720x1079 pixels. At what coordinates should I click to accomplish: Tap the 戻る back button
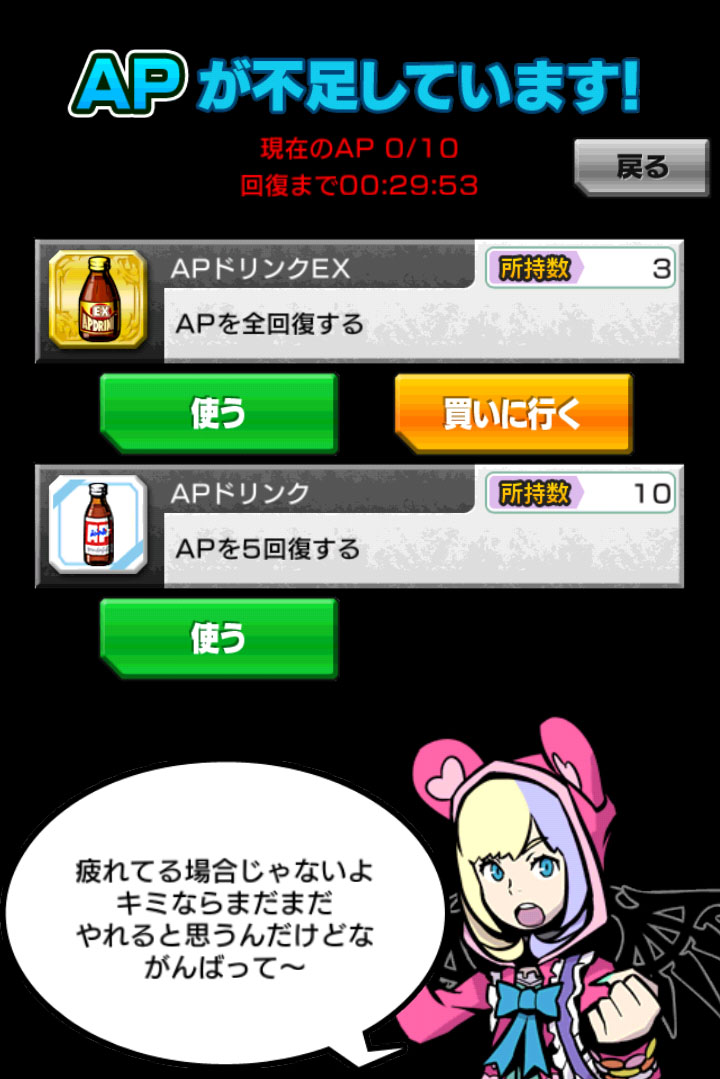(640, 166)
